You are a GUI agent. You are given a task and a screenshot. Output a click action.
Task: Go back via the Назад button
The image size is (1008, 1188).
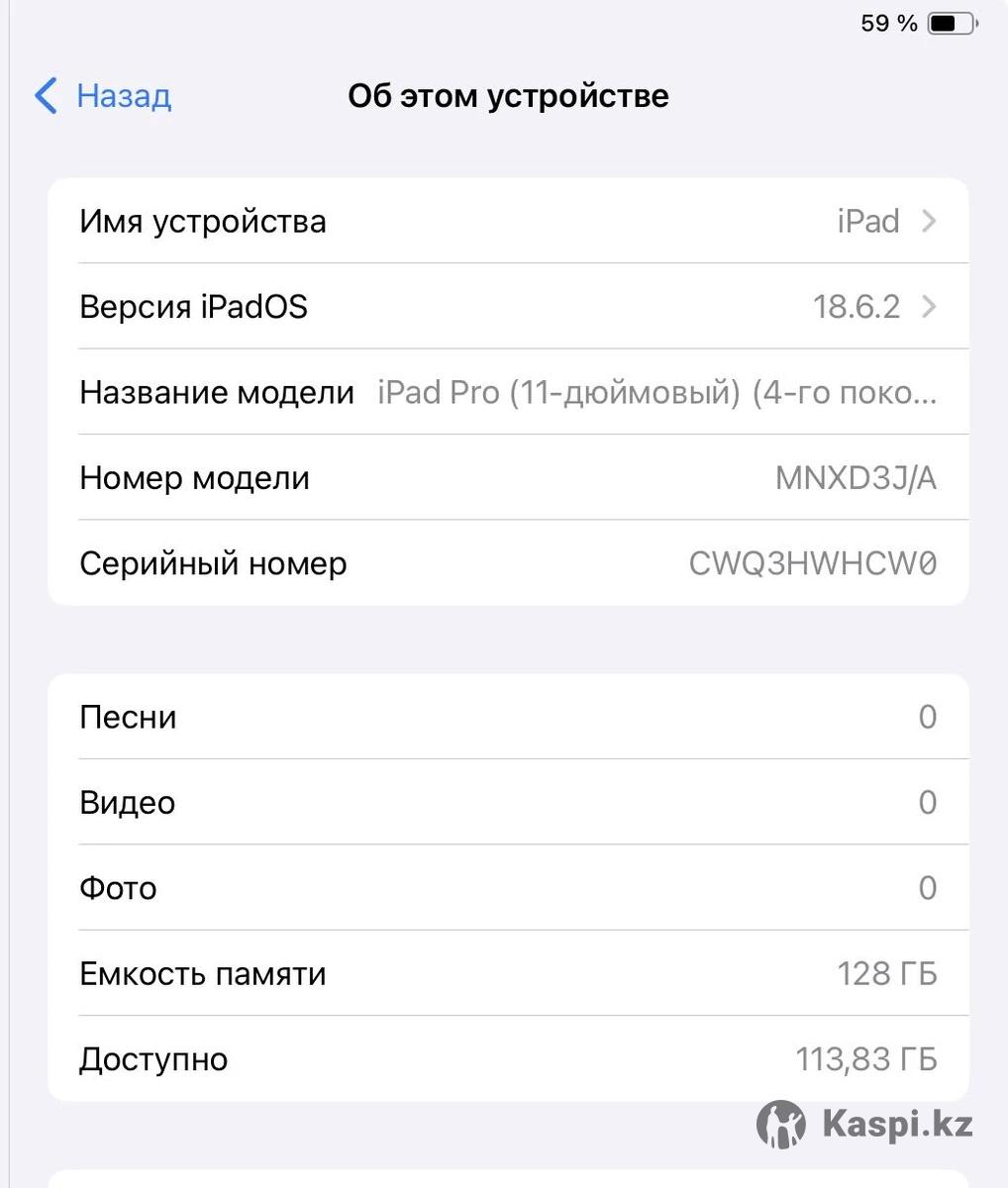103,96
